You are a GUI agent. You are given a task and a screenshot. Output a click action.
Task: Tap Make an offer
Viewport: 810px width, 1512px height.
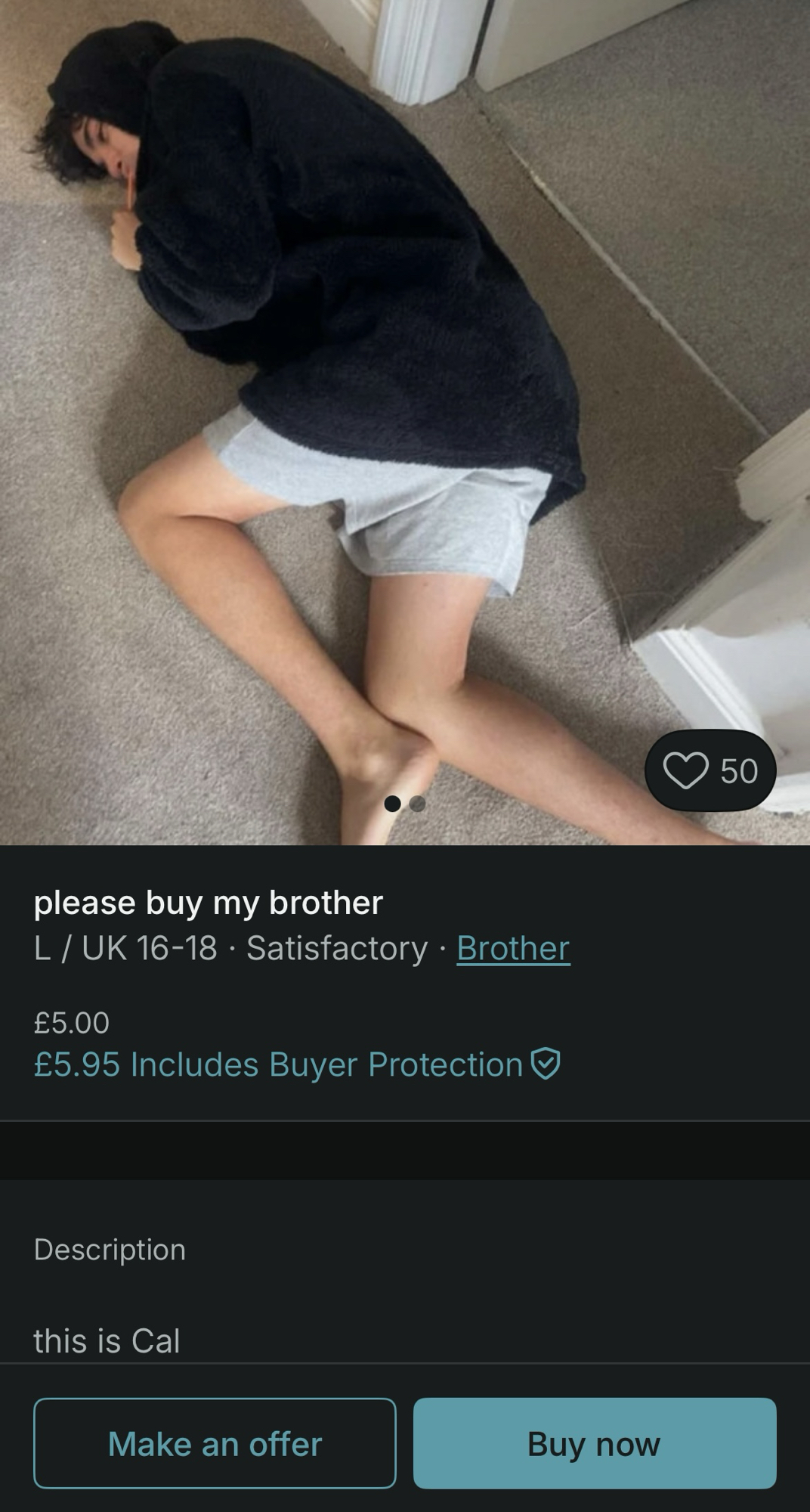click(x=215, y=1444)
